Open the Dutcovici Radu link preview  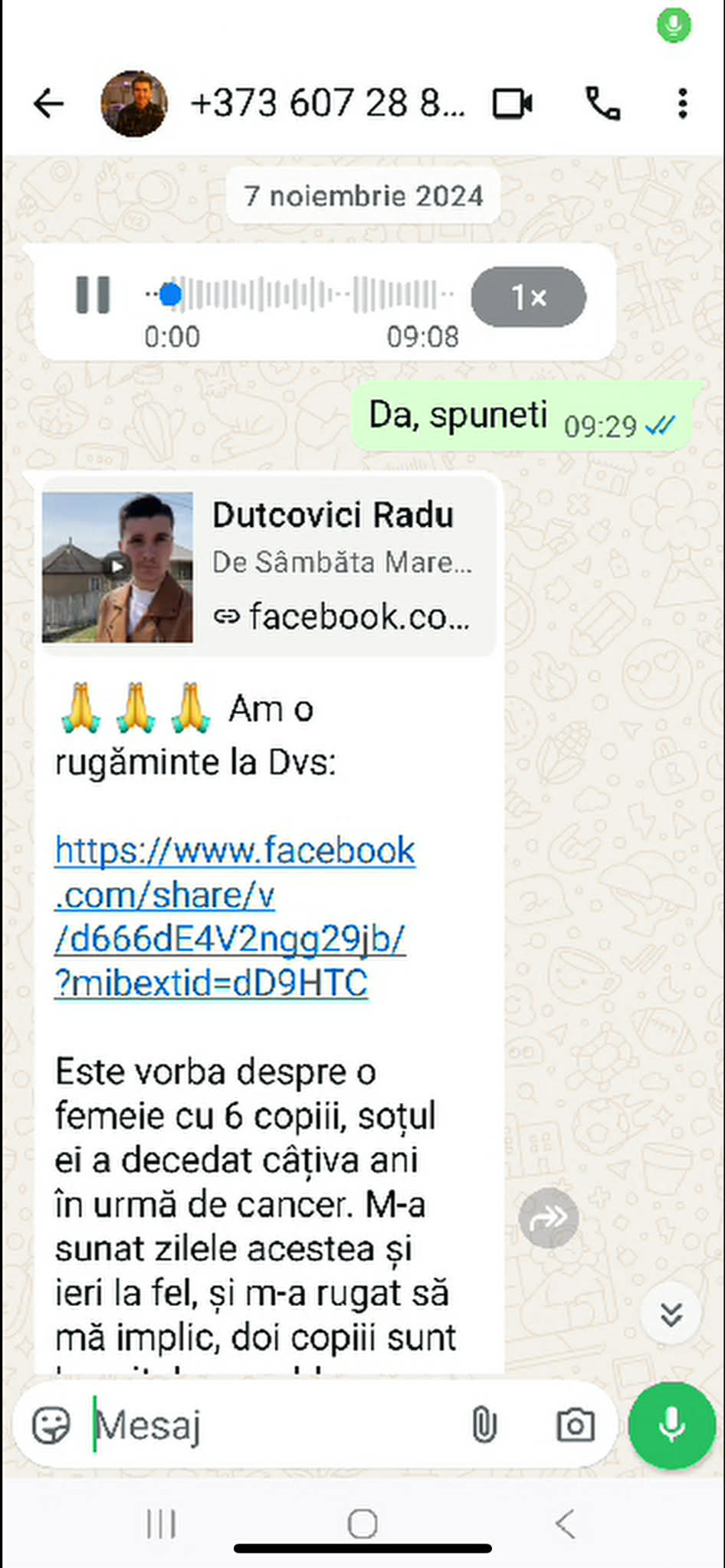pos(268,567)
